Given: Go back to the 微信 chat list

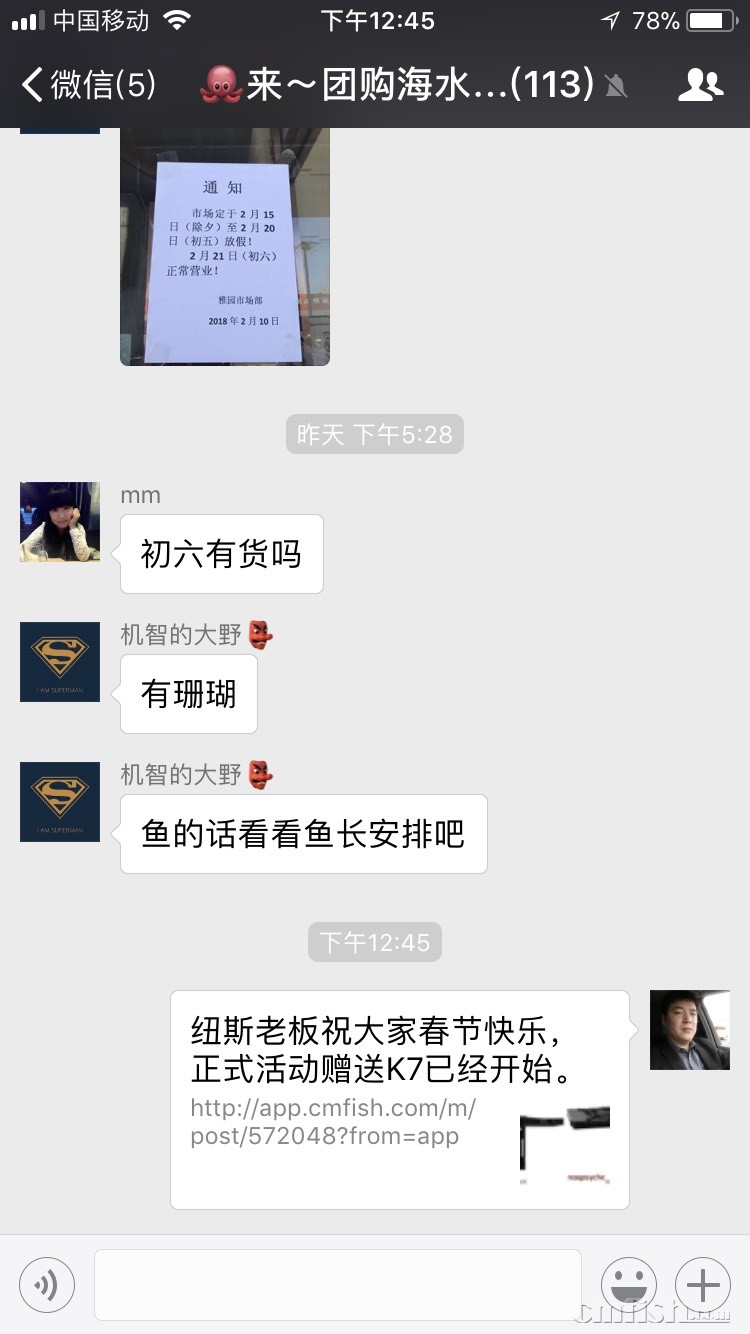Looking at the screenshot, I should click(x=88, y=85).
